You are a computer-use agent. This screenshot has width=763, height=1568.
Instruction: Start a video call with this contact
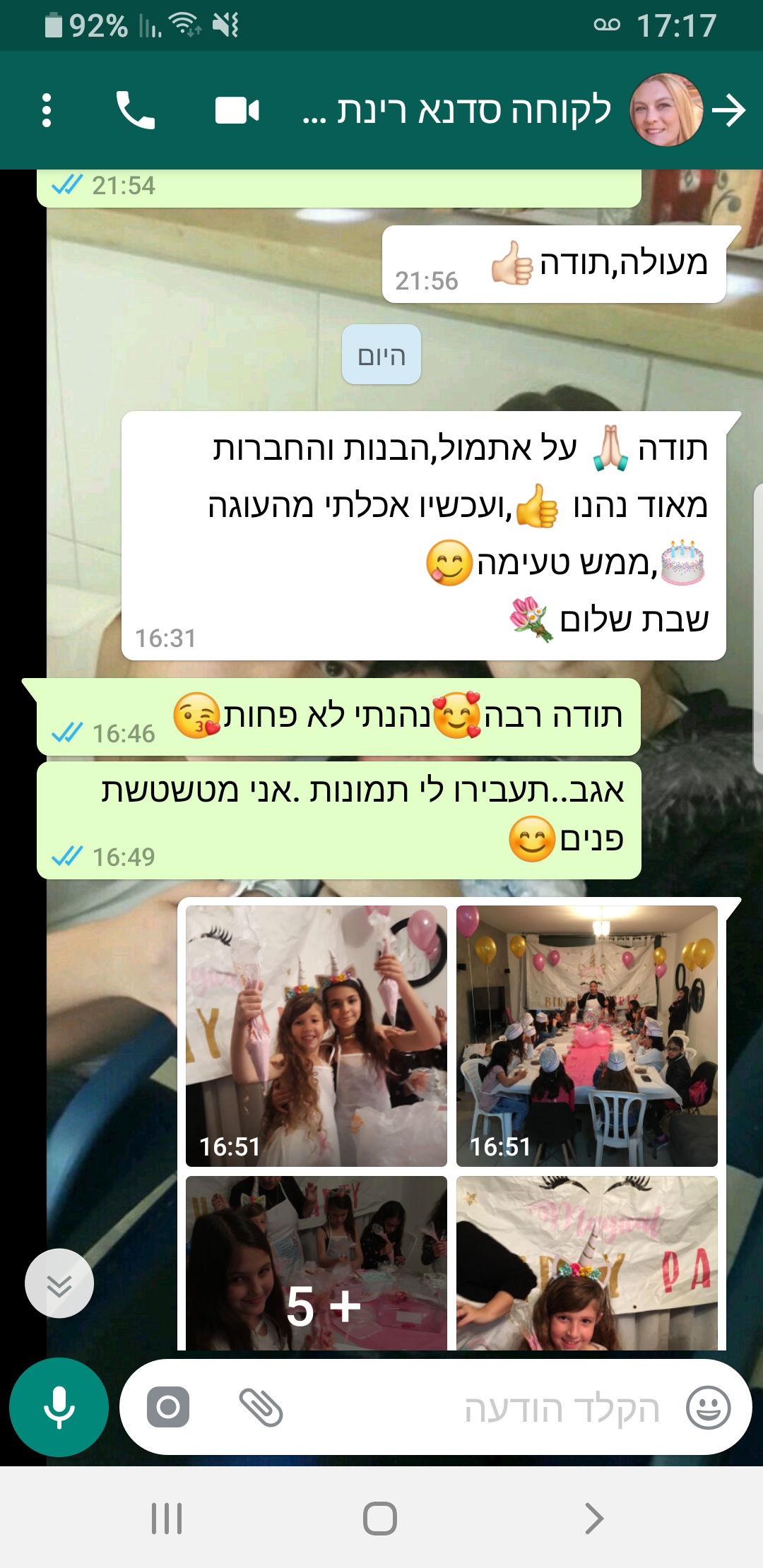[237, 111]
